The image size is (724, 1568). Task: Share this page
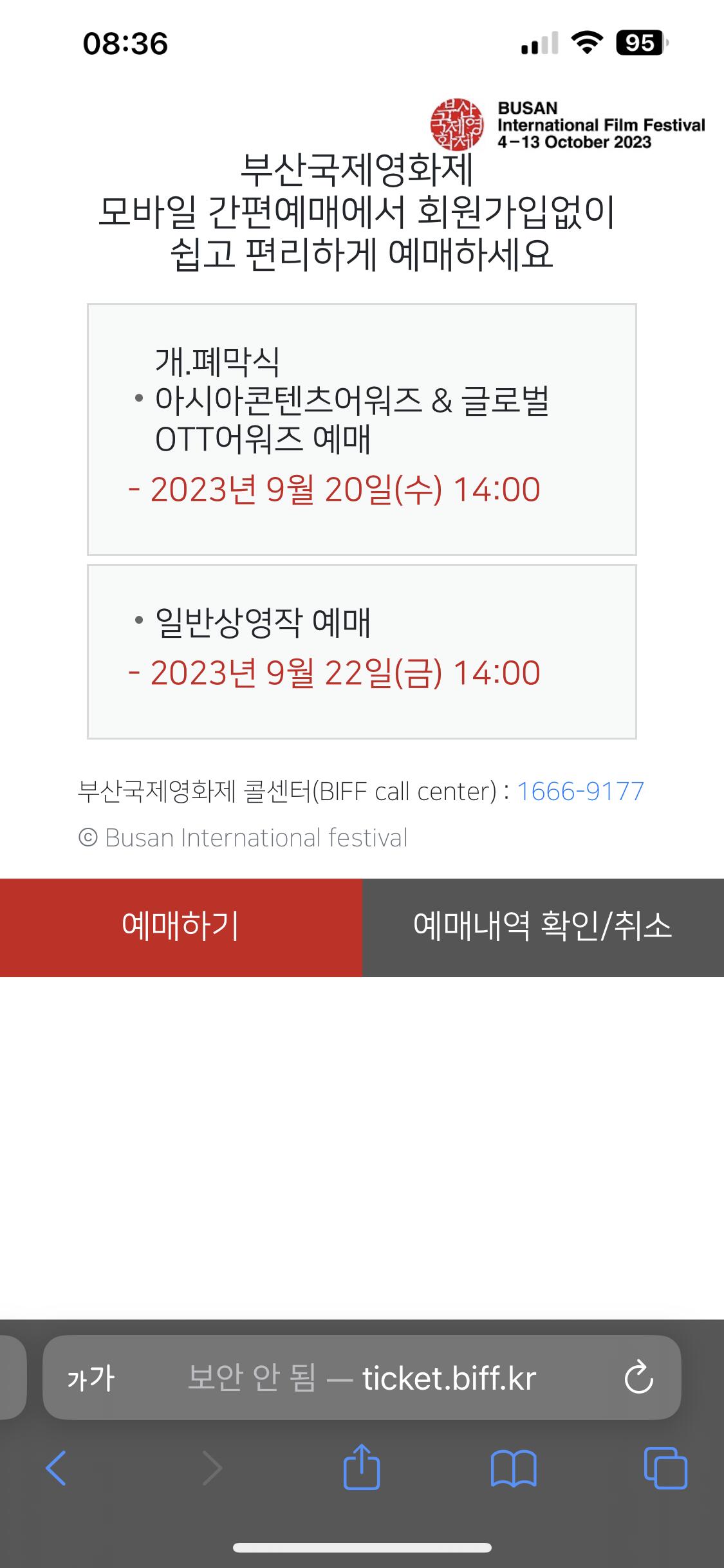pos(362,1468)
